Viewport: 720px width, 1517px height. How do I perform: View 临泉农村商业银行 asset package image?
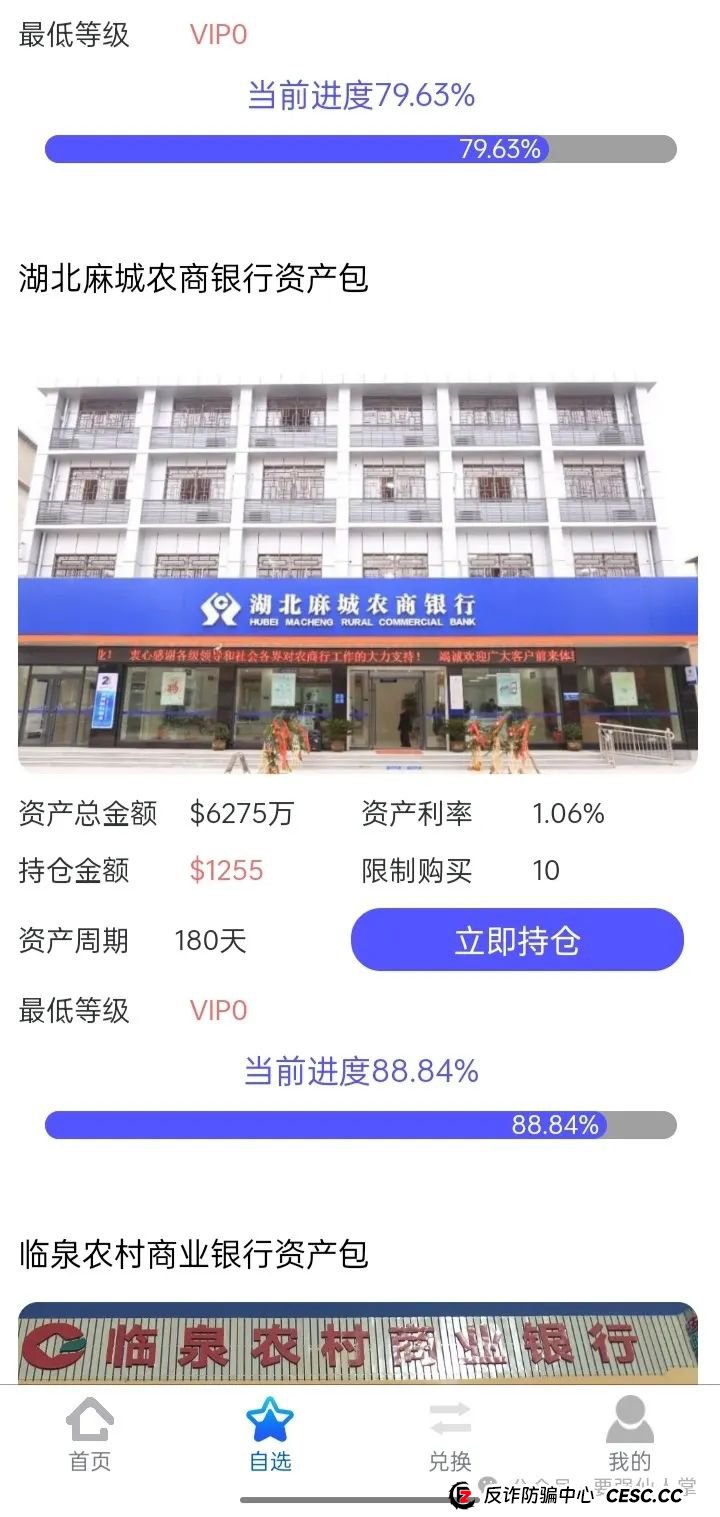[358, 1342]
